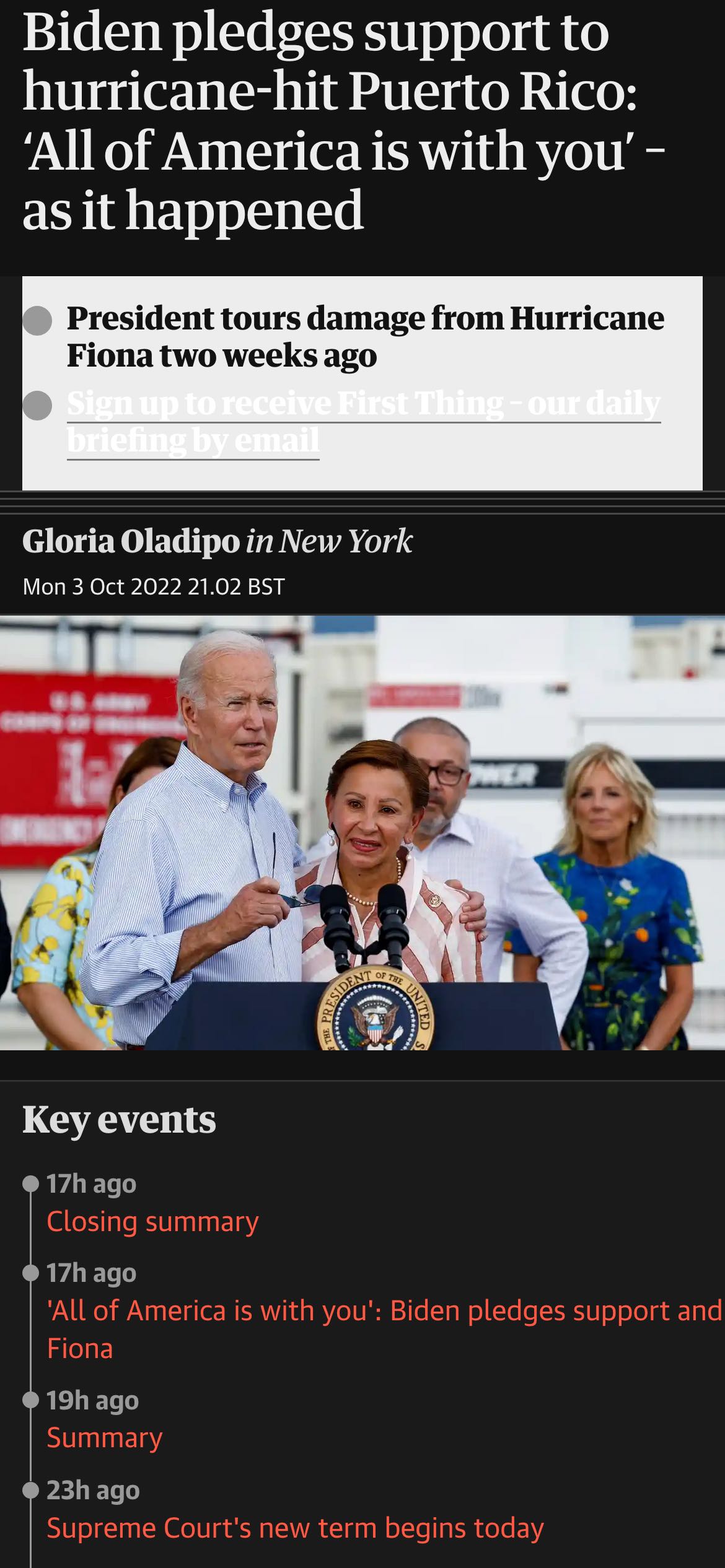Go to the Summary key event
Screen dimensions: 725x1568
pyautogui.click(x=104, y=1437)
